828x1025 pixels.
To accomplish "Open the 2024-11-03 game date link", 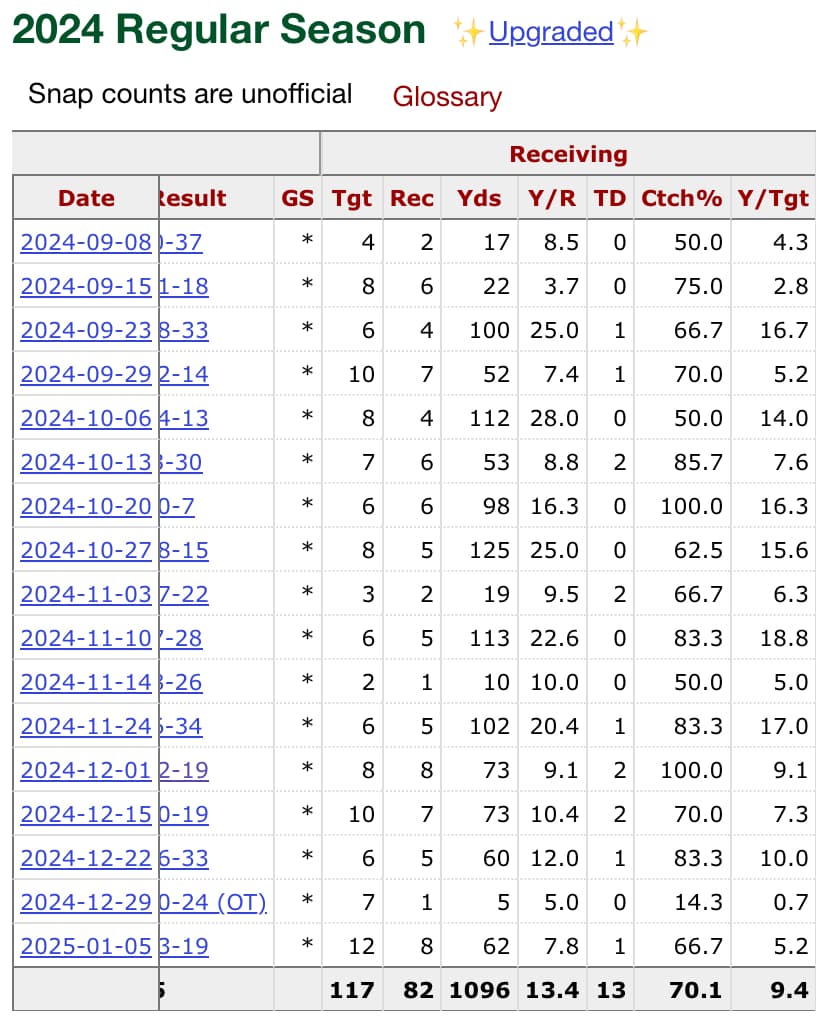I will (86, 594).
